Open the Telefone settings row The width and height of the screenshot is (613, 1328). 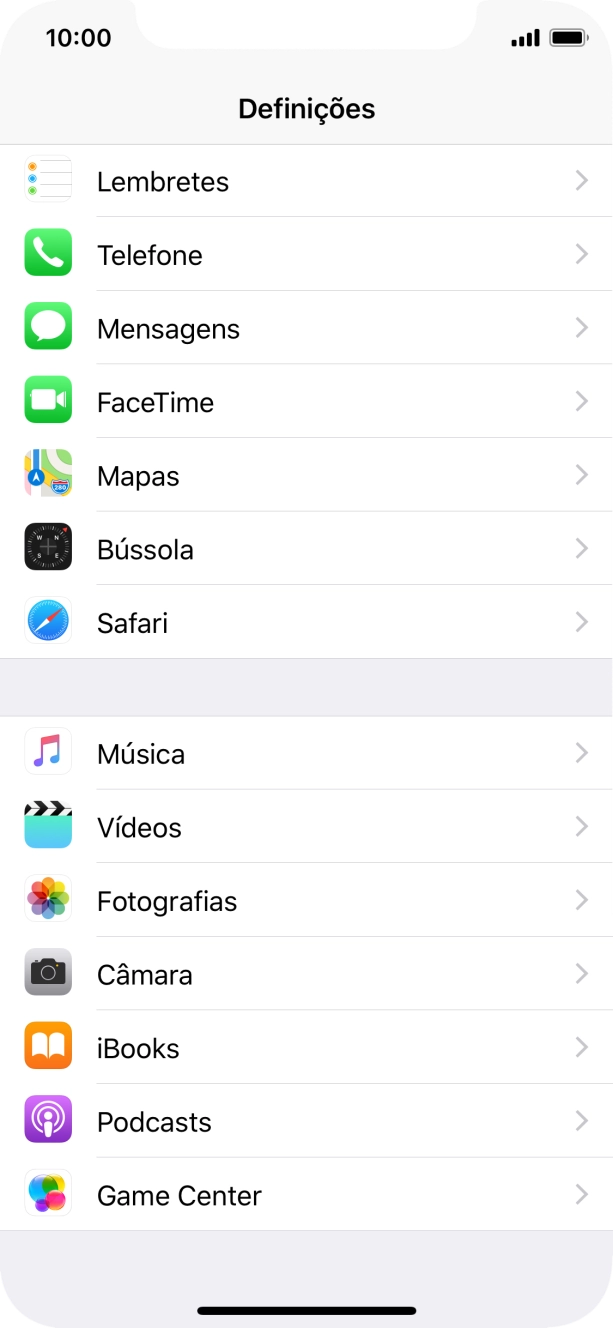click(x=306, y=255)
